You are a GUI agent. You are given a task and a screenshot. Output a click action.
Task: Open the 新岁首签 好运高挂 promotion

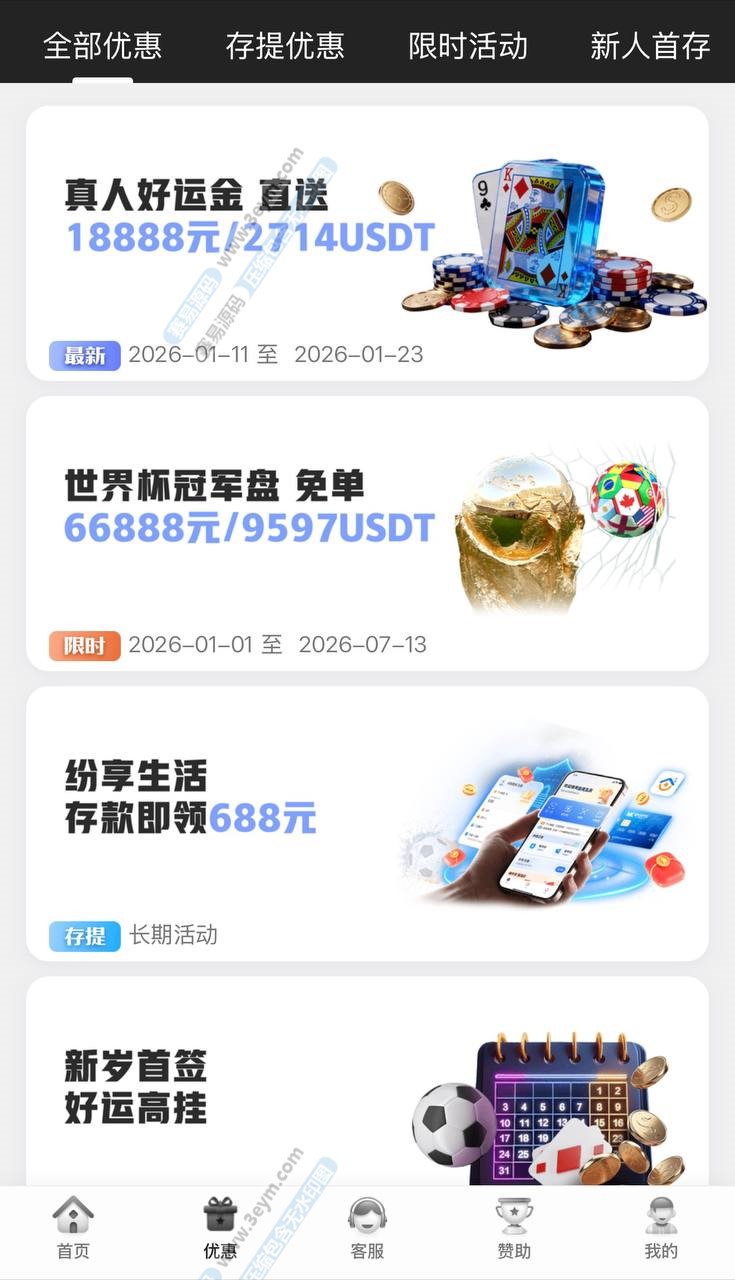click(x=367, y=1085)
